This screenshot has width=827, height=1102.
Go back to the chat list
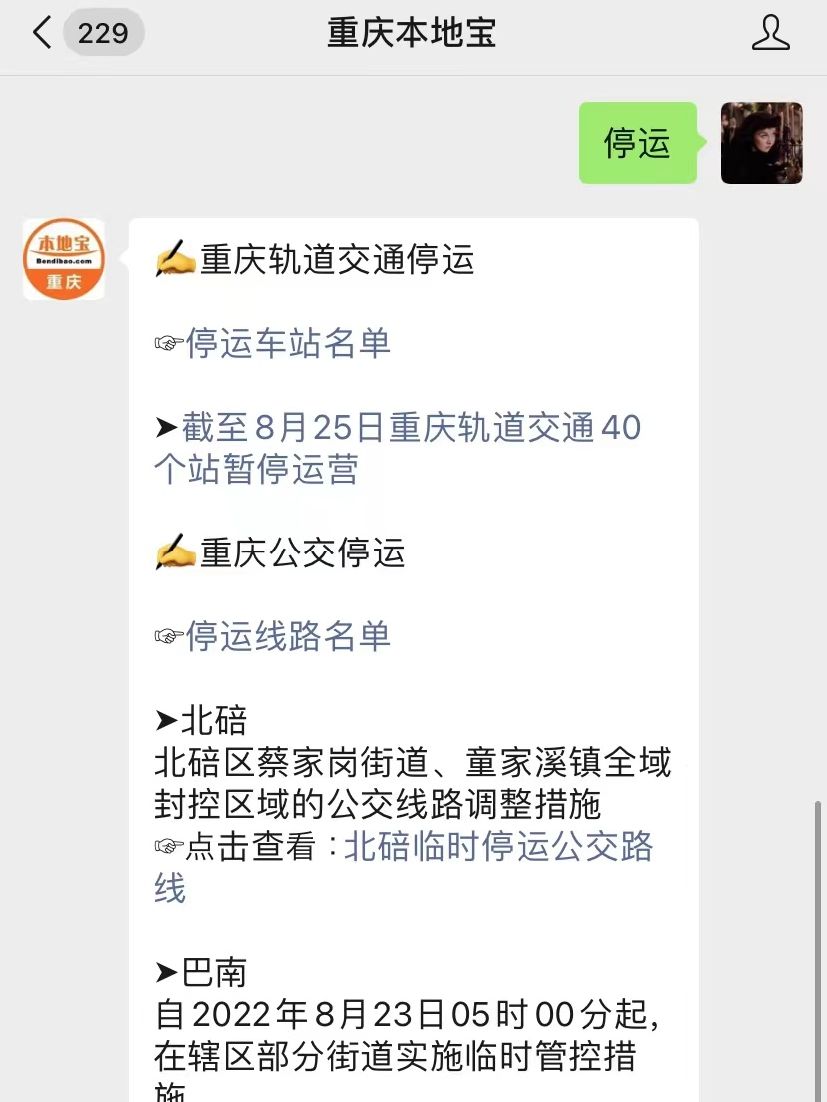coord(42,33)
